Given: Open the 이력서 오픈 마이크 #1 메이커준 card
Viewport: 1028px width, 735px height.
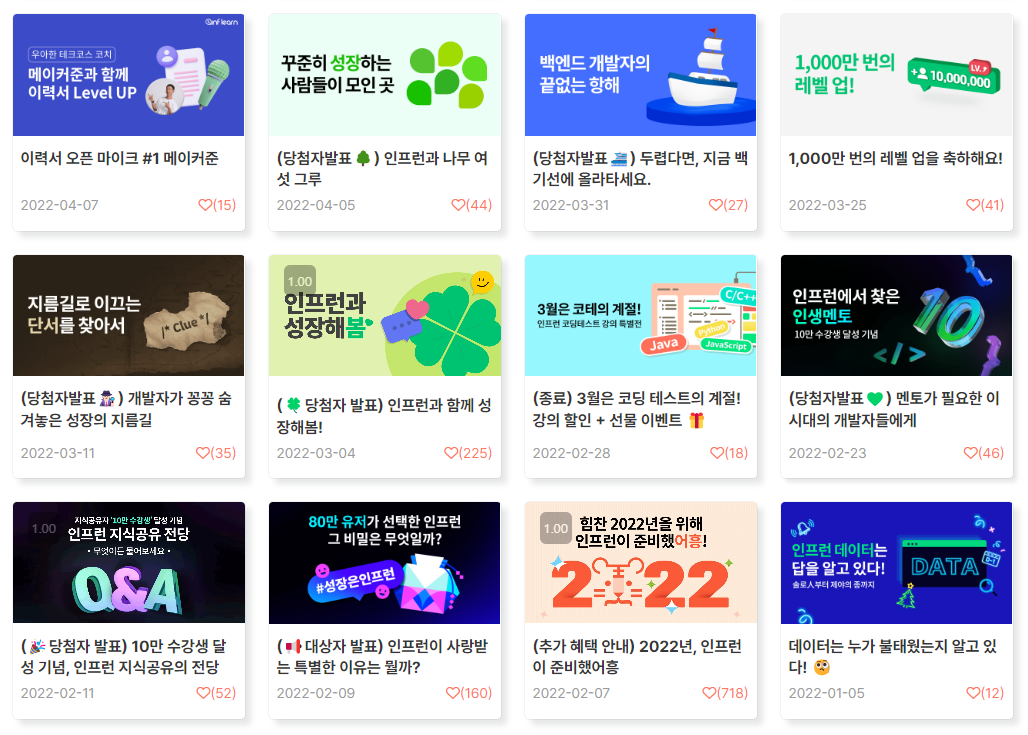Looking at the screenshot, I should coord(120,158).
